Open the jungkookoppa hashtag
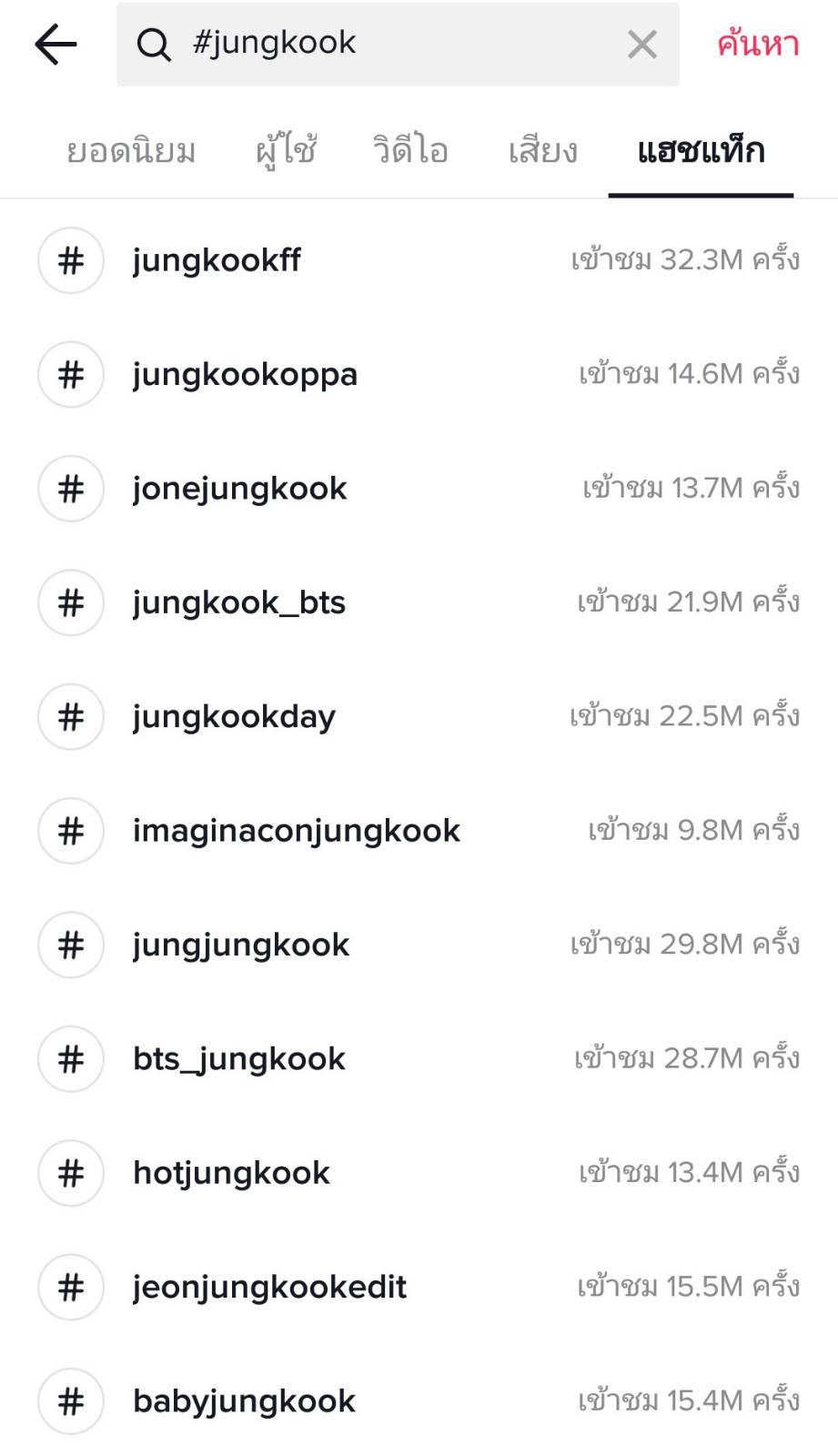The height and width of the screenshot is (1456, 838). pos(419,374)
